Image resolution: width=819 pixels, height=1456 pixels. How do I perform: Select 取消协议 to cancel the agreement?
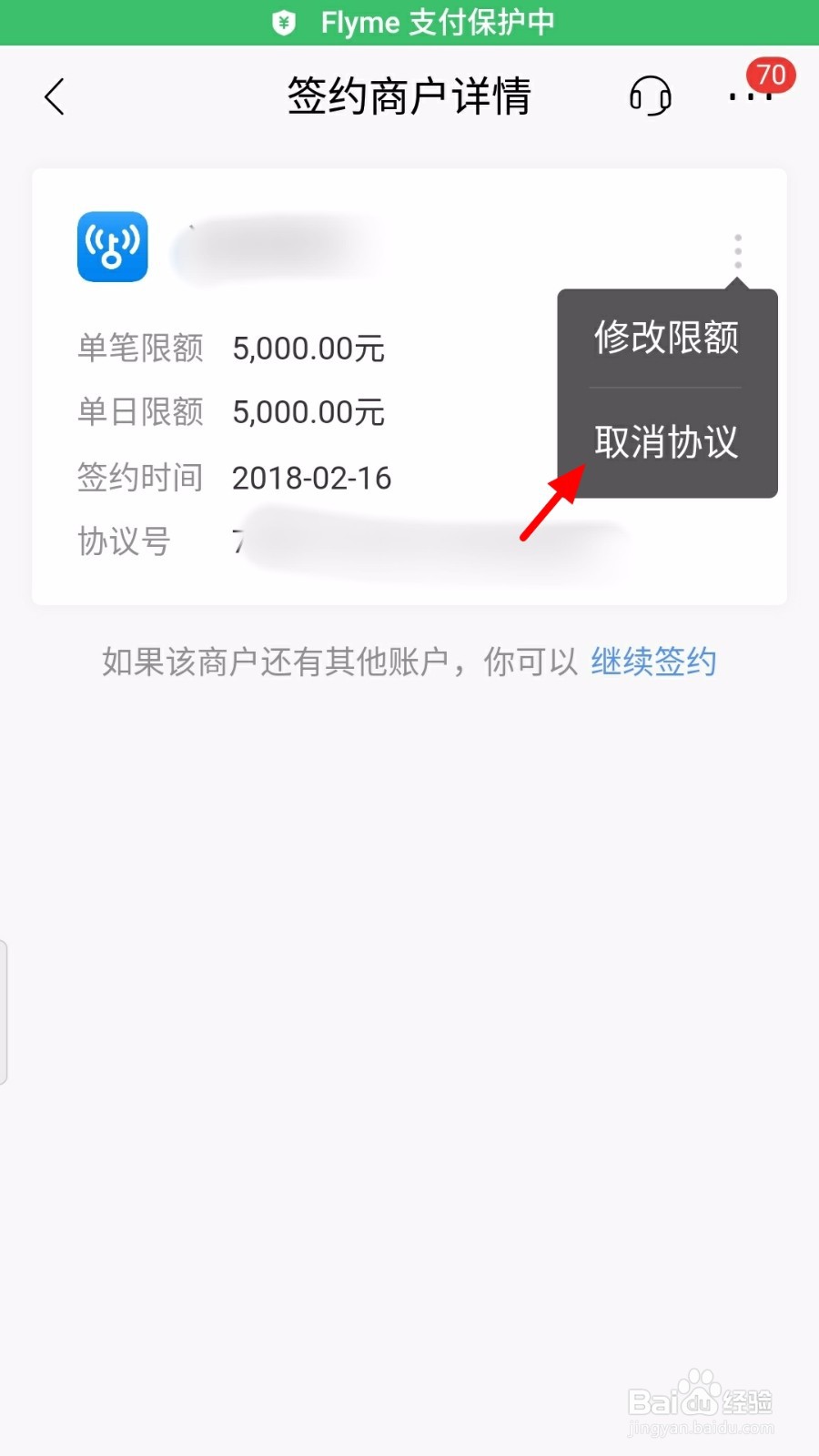pos(666,443)
